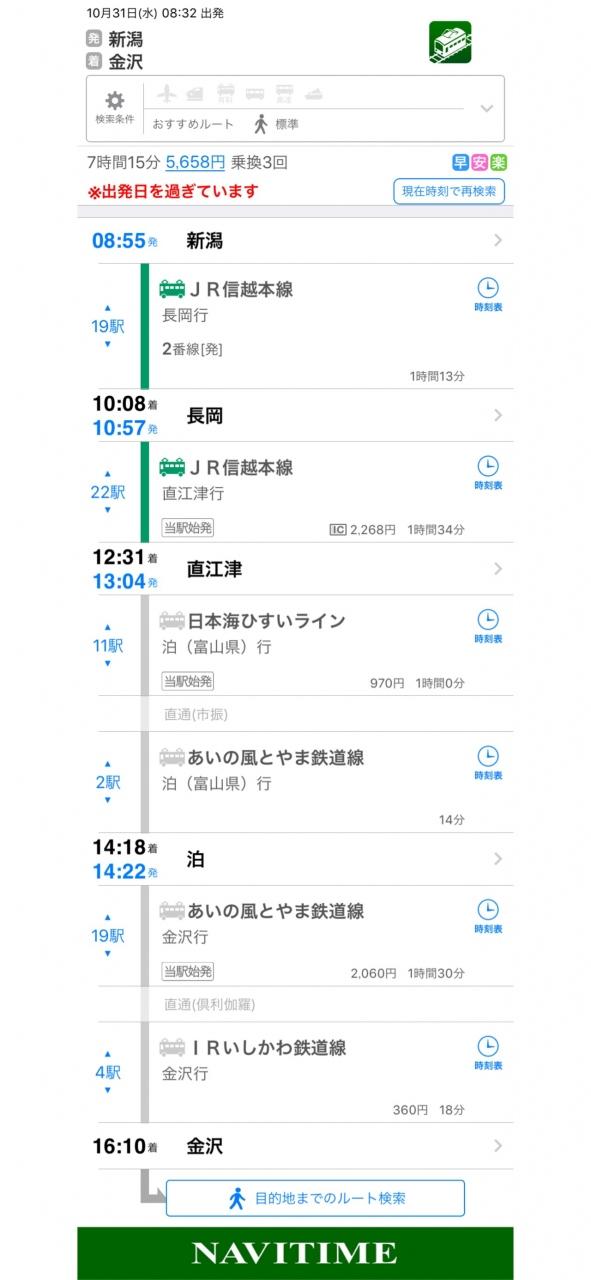View 時刻表 for IRいしかわ鉄道線

[488, 1052]
